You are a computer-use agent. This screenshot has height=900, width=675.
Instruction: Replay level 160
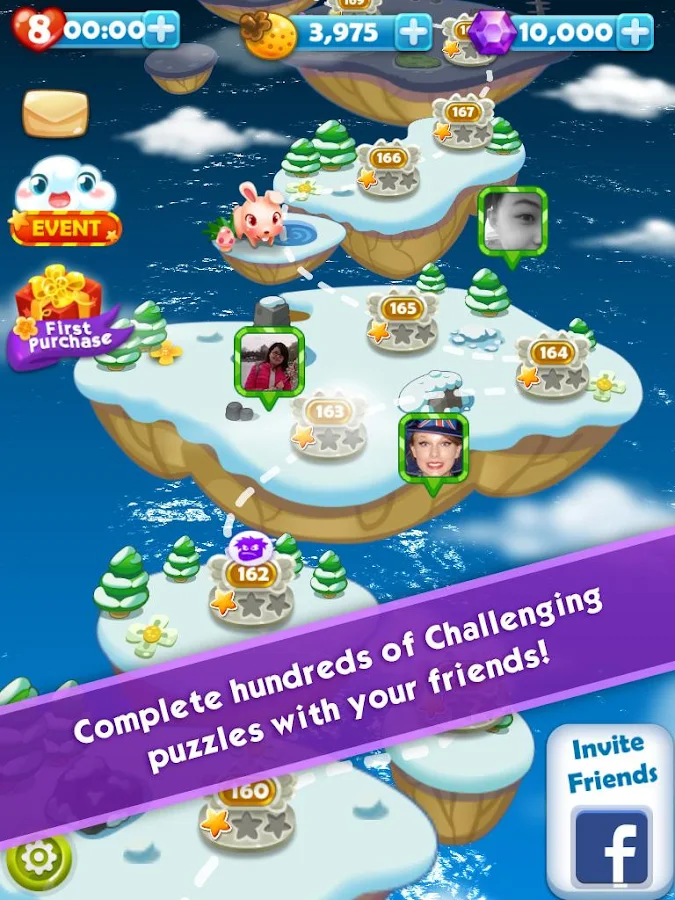coord(247,802)
